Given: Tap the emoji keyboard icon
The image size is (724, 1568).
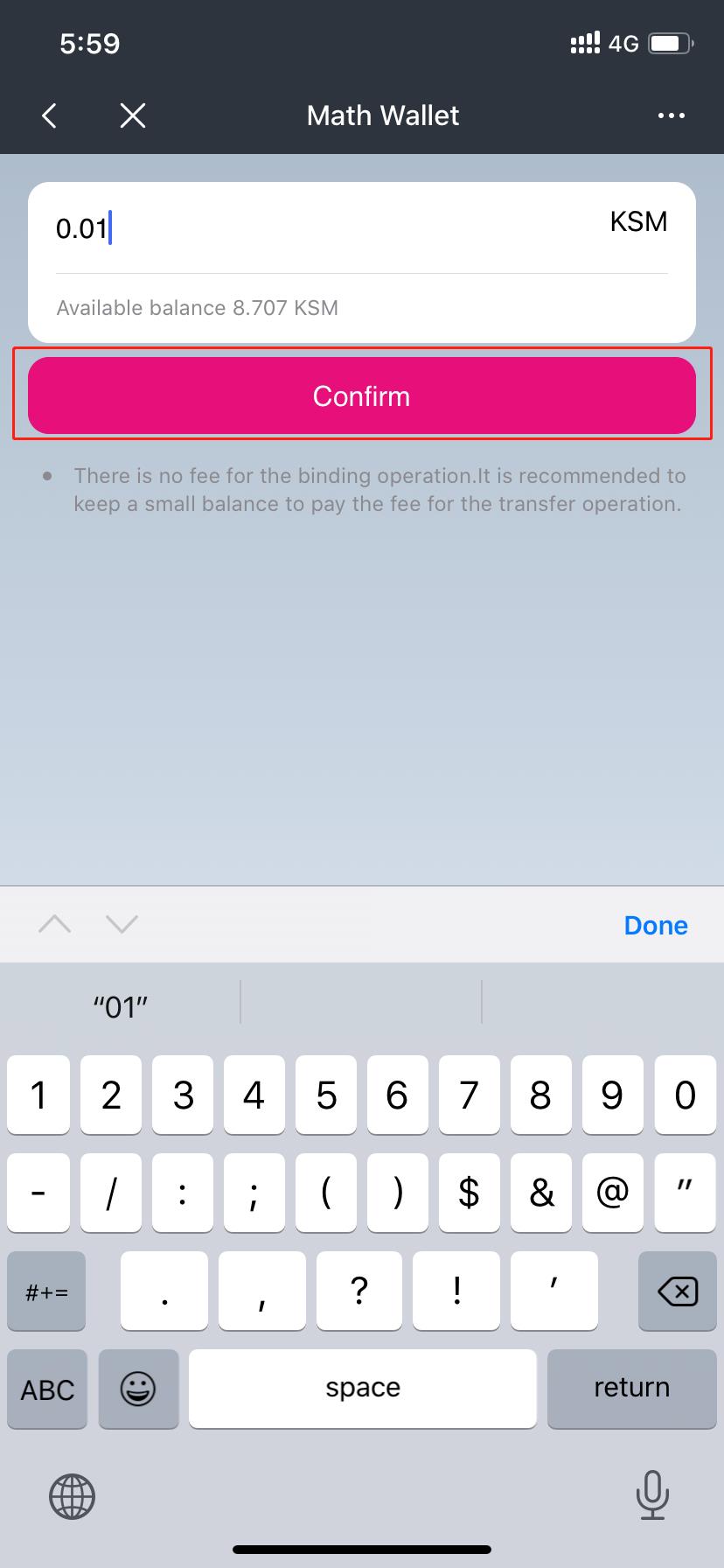Looking at the screenshot, I should [138, 1389].
